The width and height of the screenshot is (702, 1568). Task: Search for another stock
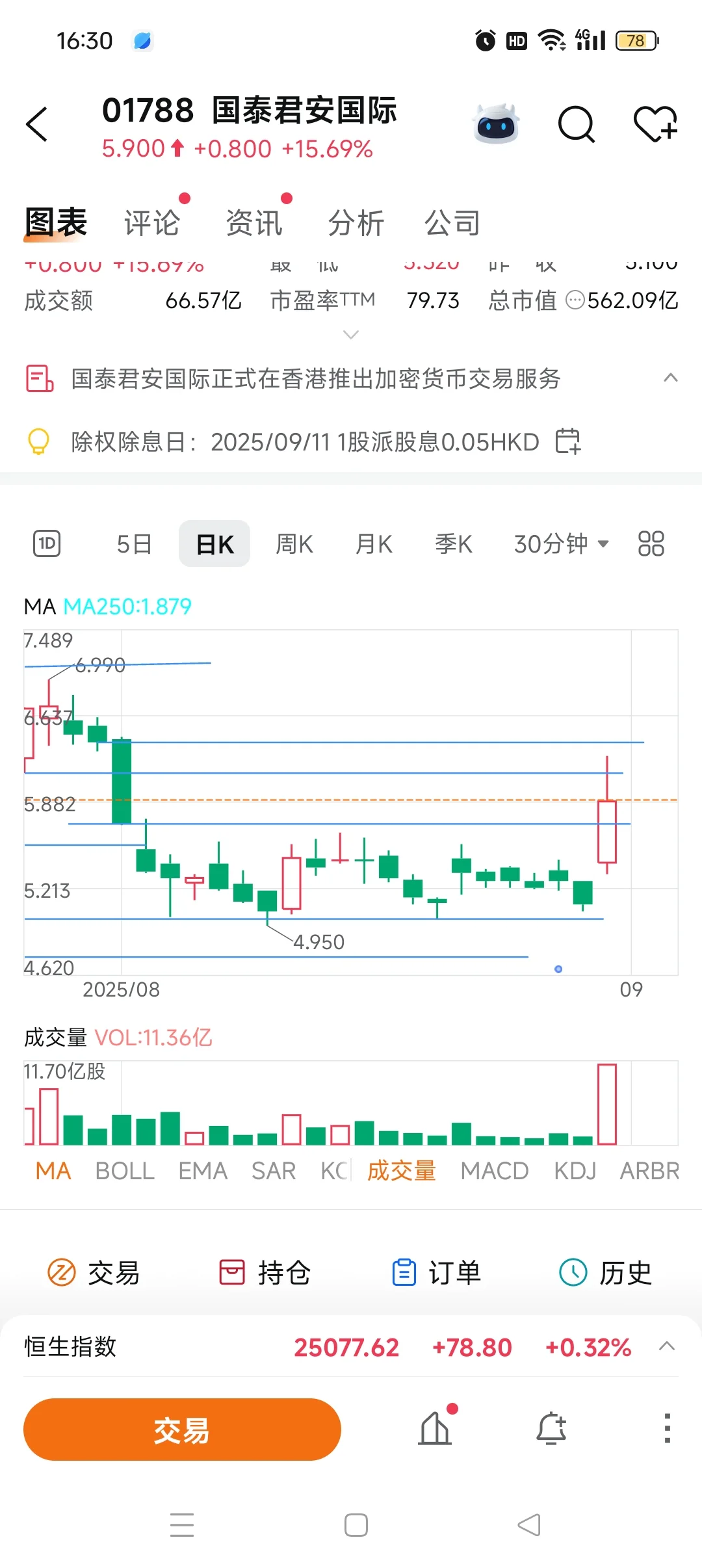pyautogui.click(x=576, y=124)
